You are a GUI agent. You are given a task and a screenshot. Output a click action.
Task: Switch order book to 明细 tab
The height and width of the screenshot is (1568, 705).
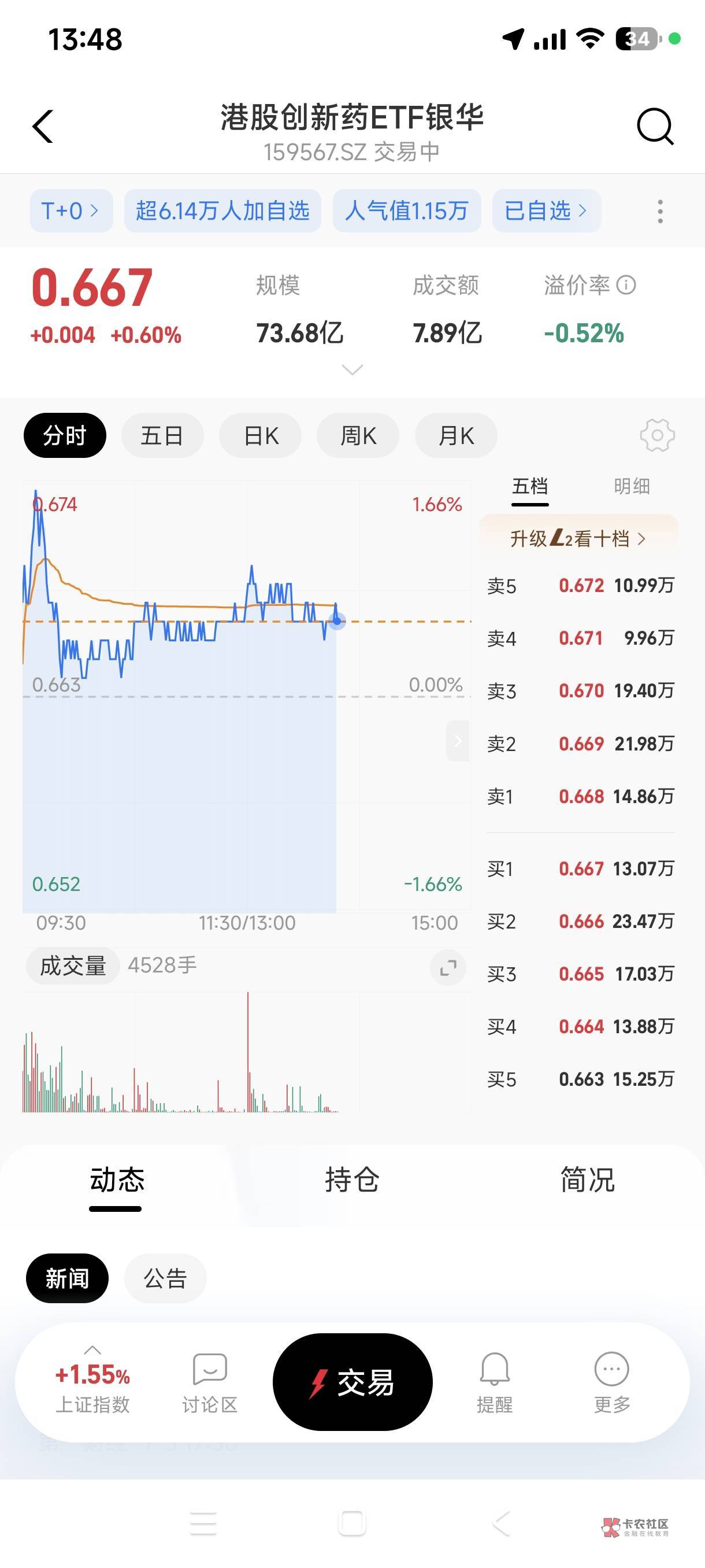[x=632, y=486]
